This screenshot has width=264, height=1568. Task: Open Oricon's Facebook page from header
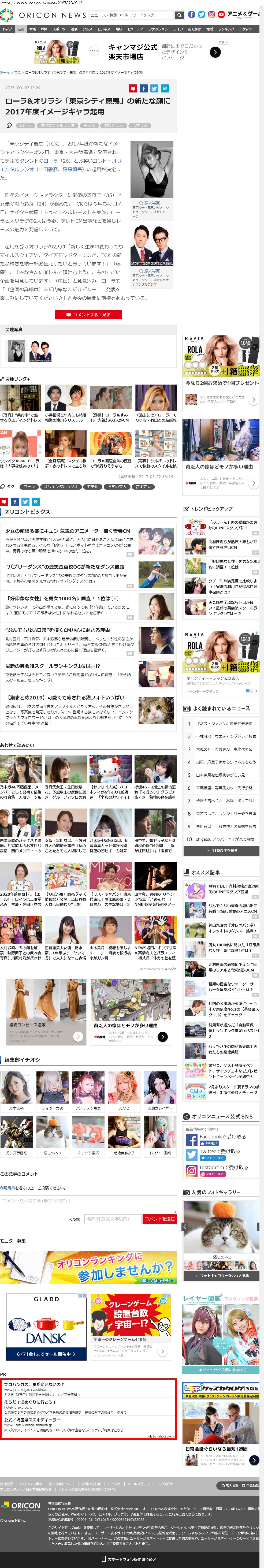pos(192,15)
